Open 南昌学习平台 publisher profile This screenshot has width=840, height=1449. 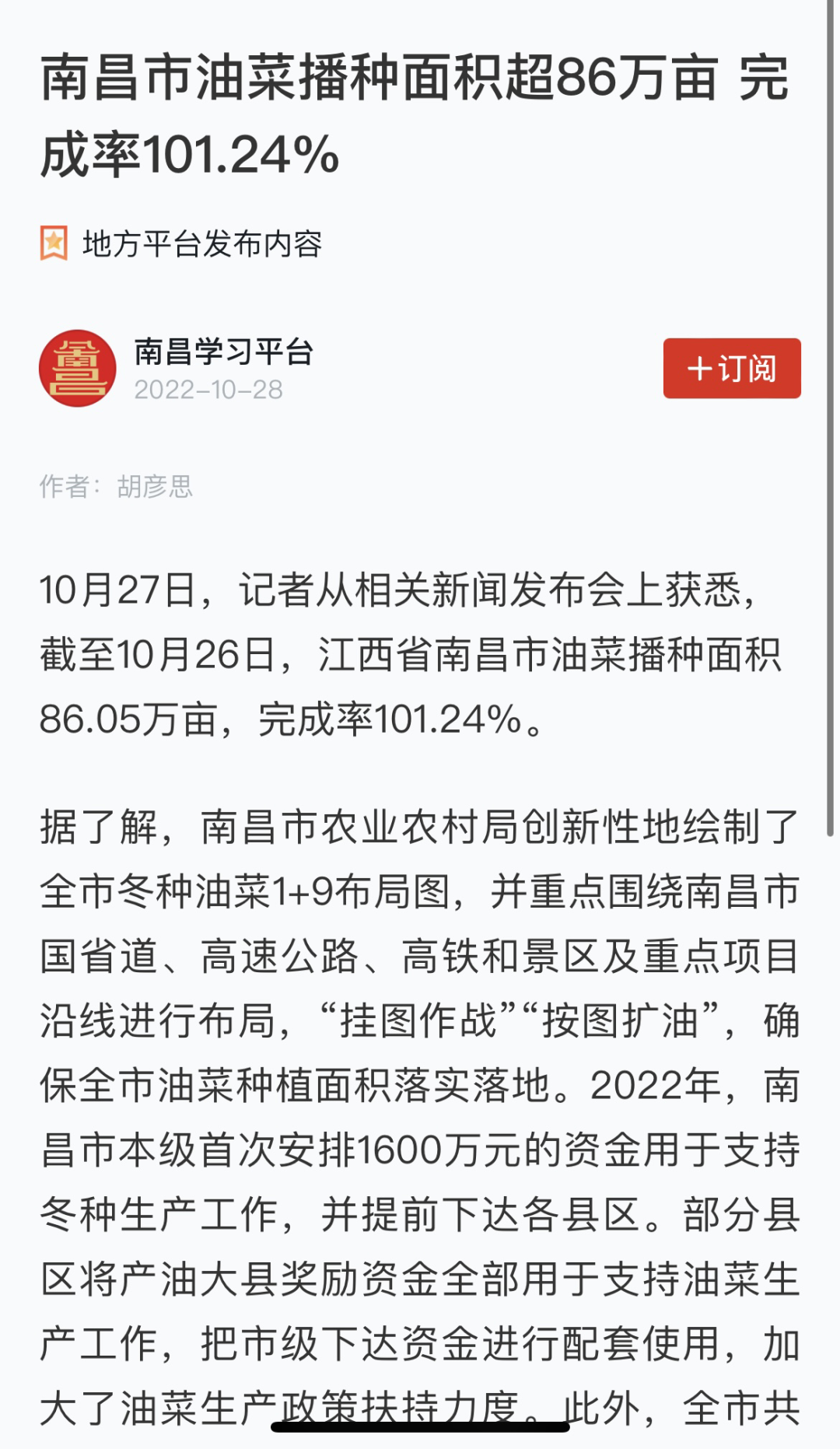point(223,352)
